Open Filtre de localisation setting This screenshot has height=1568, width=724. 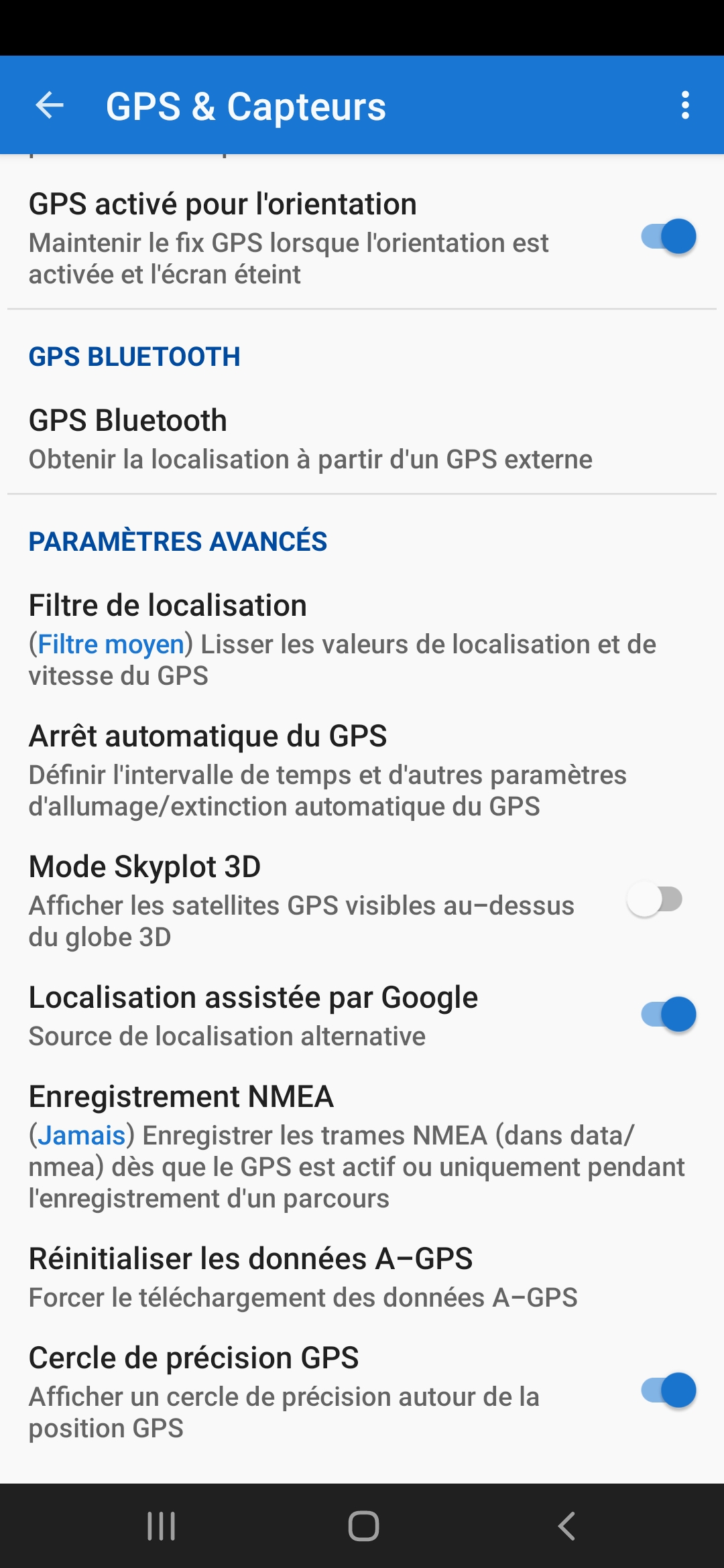[342, 639]
